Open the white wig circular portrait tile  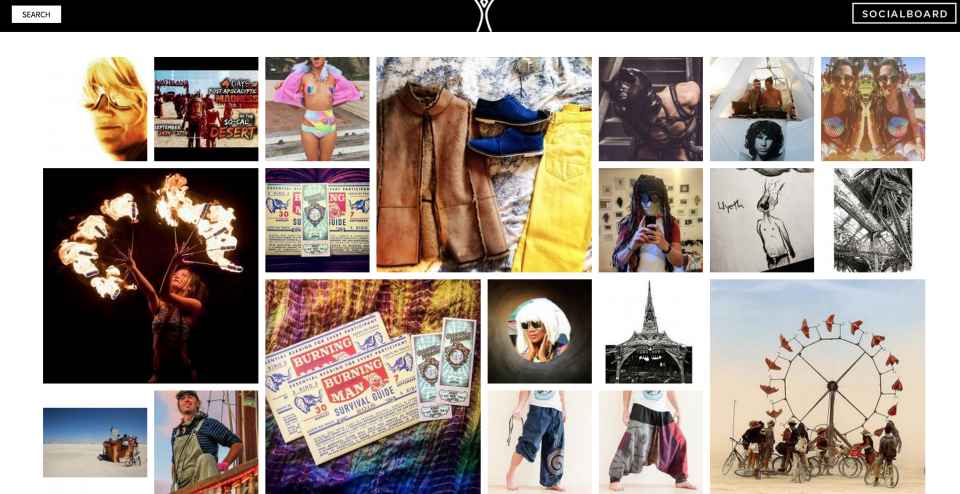(539, 331)
